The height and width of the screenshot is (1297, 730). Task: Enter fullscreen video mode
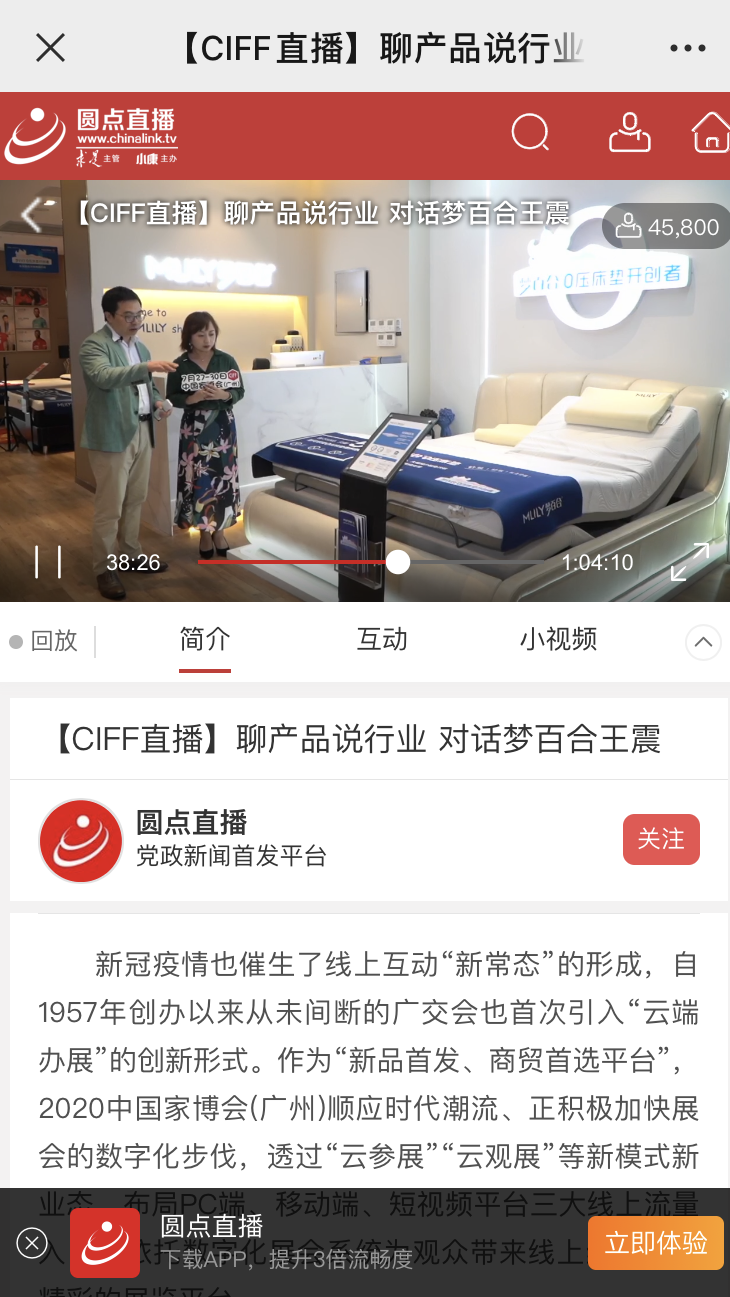689,562
